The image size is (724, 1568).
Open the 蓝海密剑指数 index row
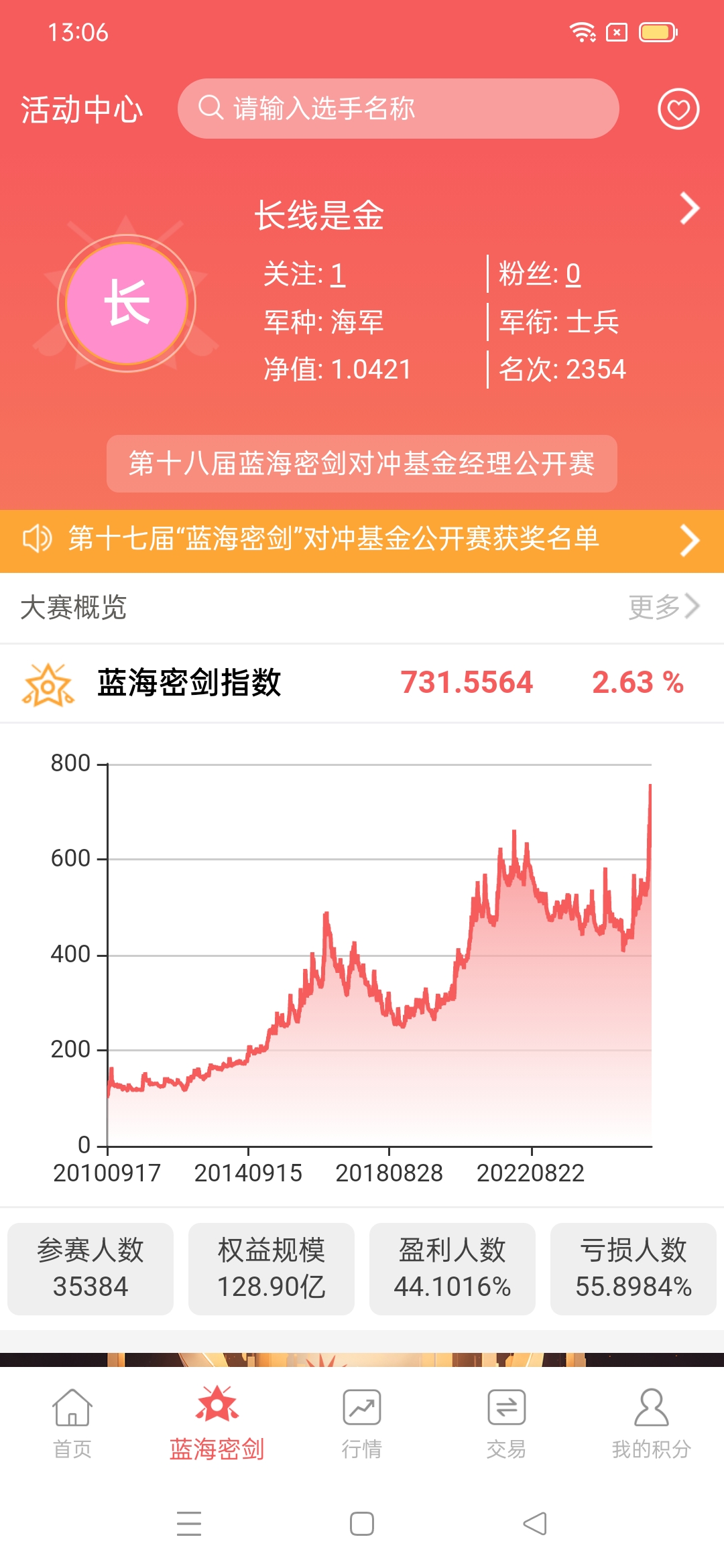pos(362,683)
